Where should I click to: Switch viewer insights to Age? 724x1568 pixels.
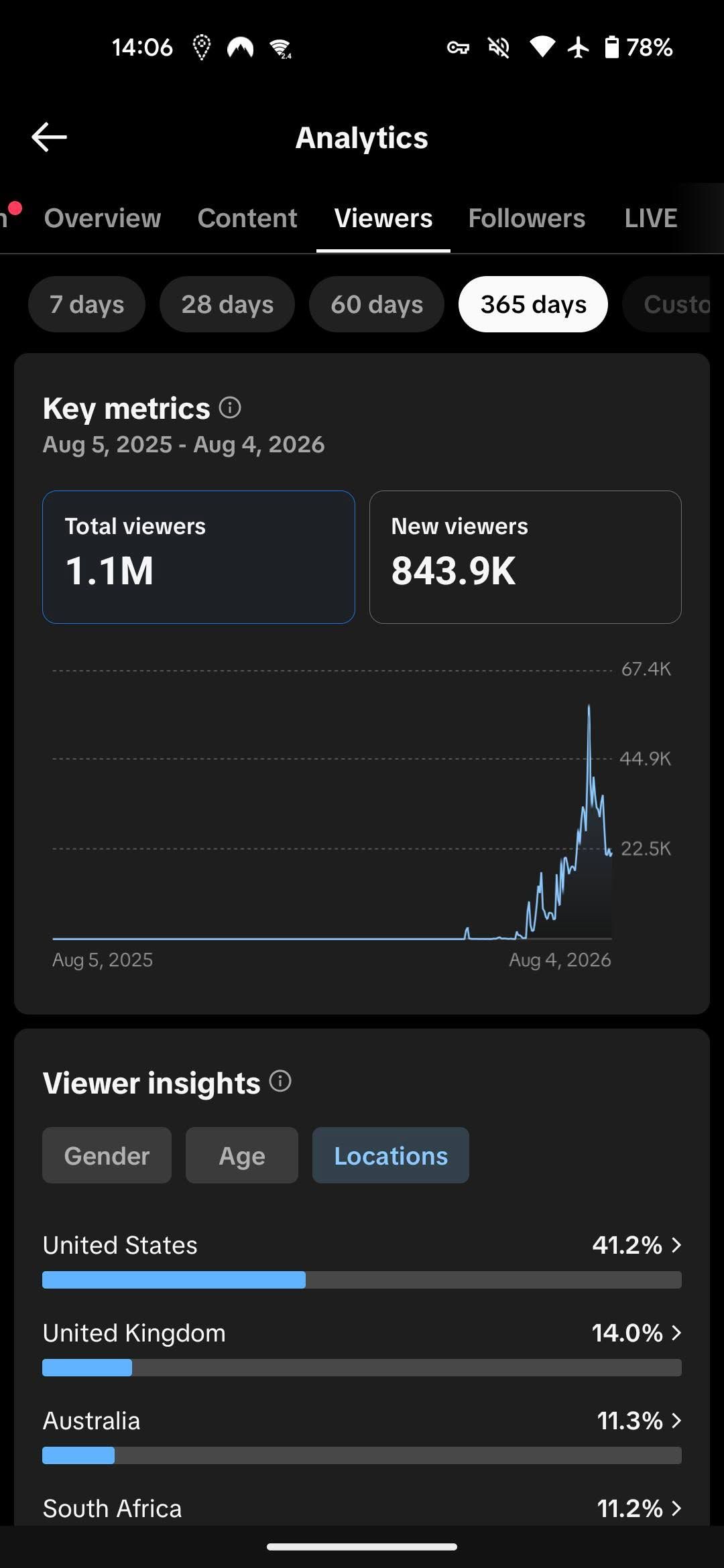coord(242,1155)
